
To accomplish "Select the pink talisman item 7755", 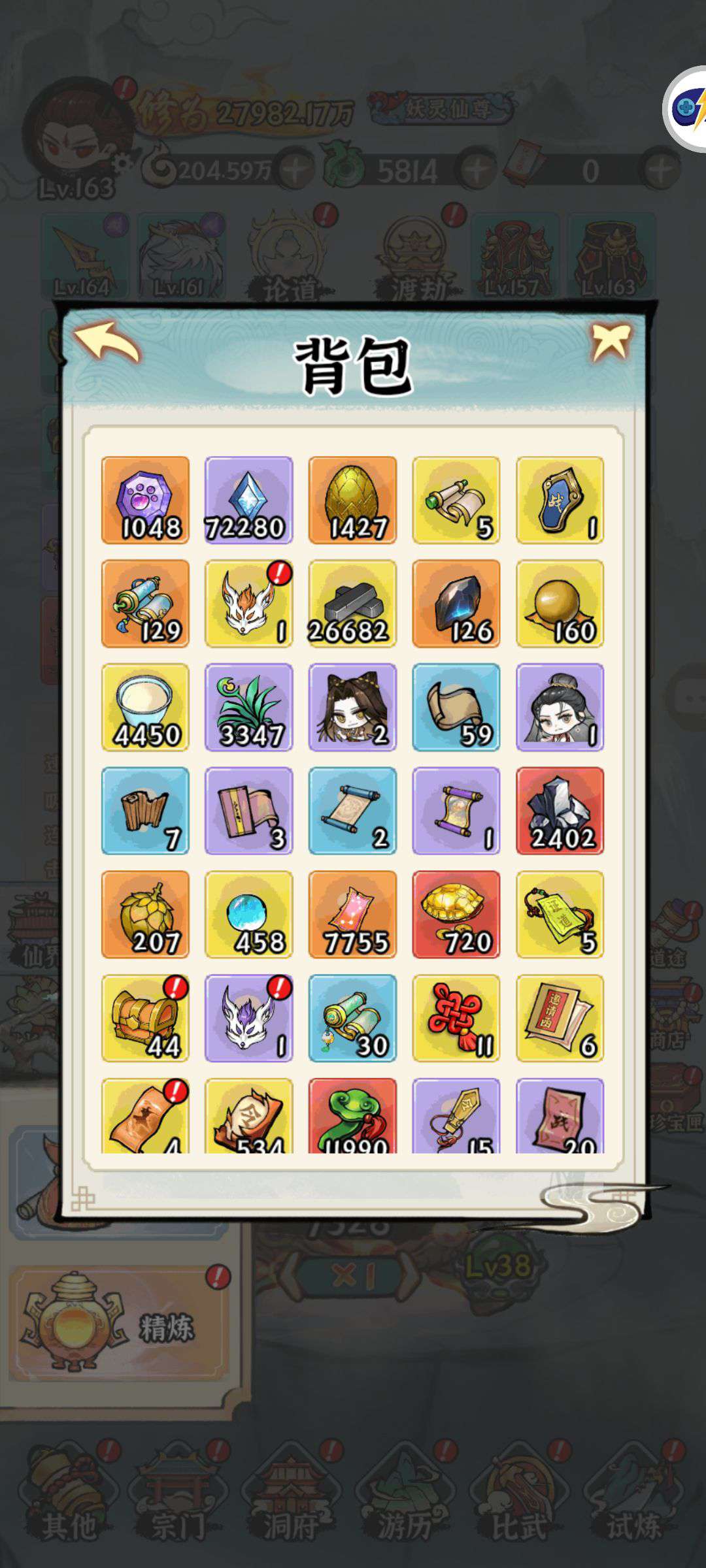I will coord(352,915).
